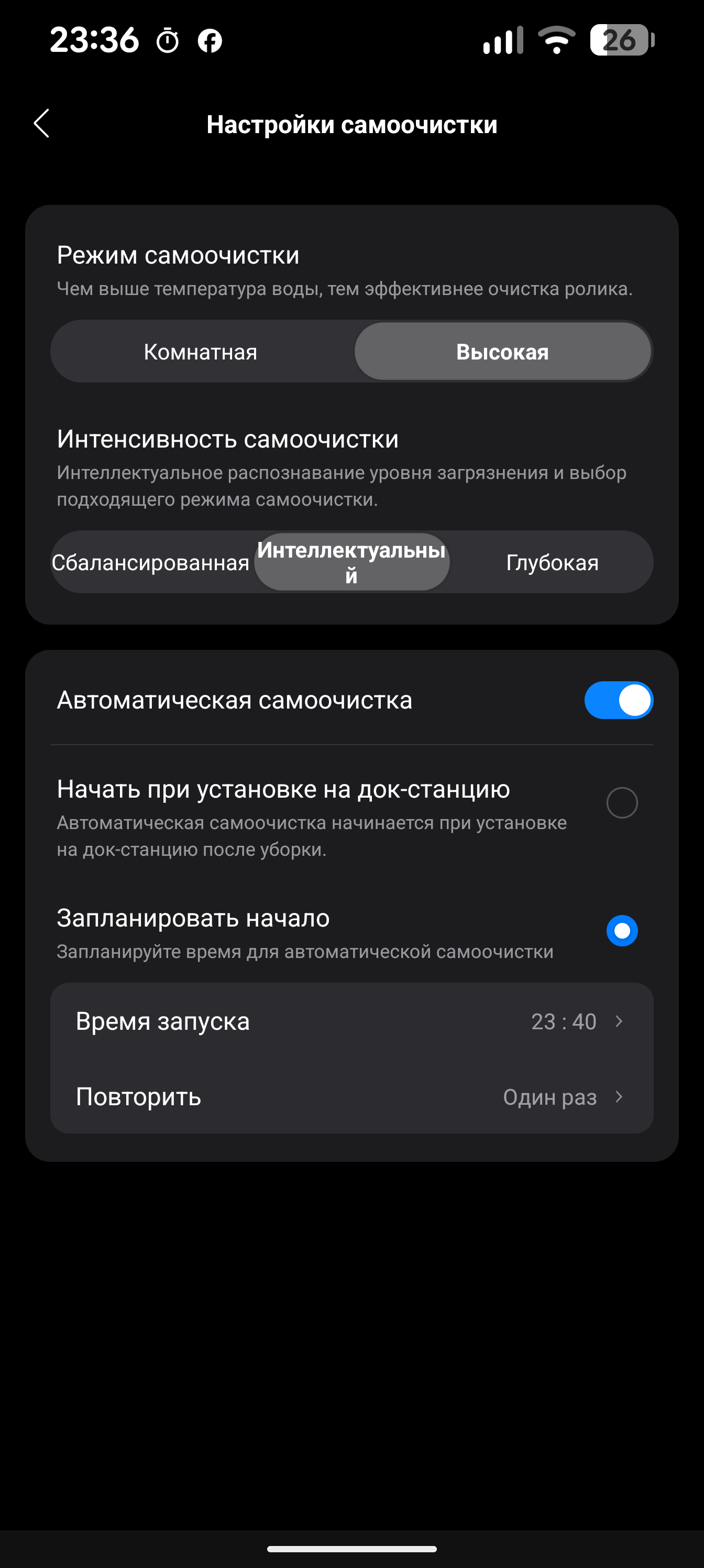Open Время запуска time setting
The width and height of the screenshot is (704, 1568).
[x=351, y=1021]
